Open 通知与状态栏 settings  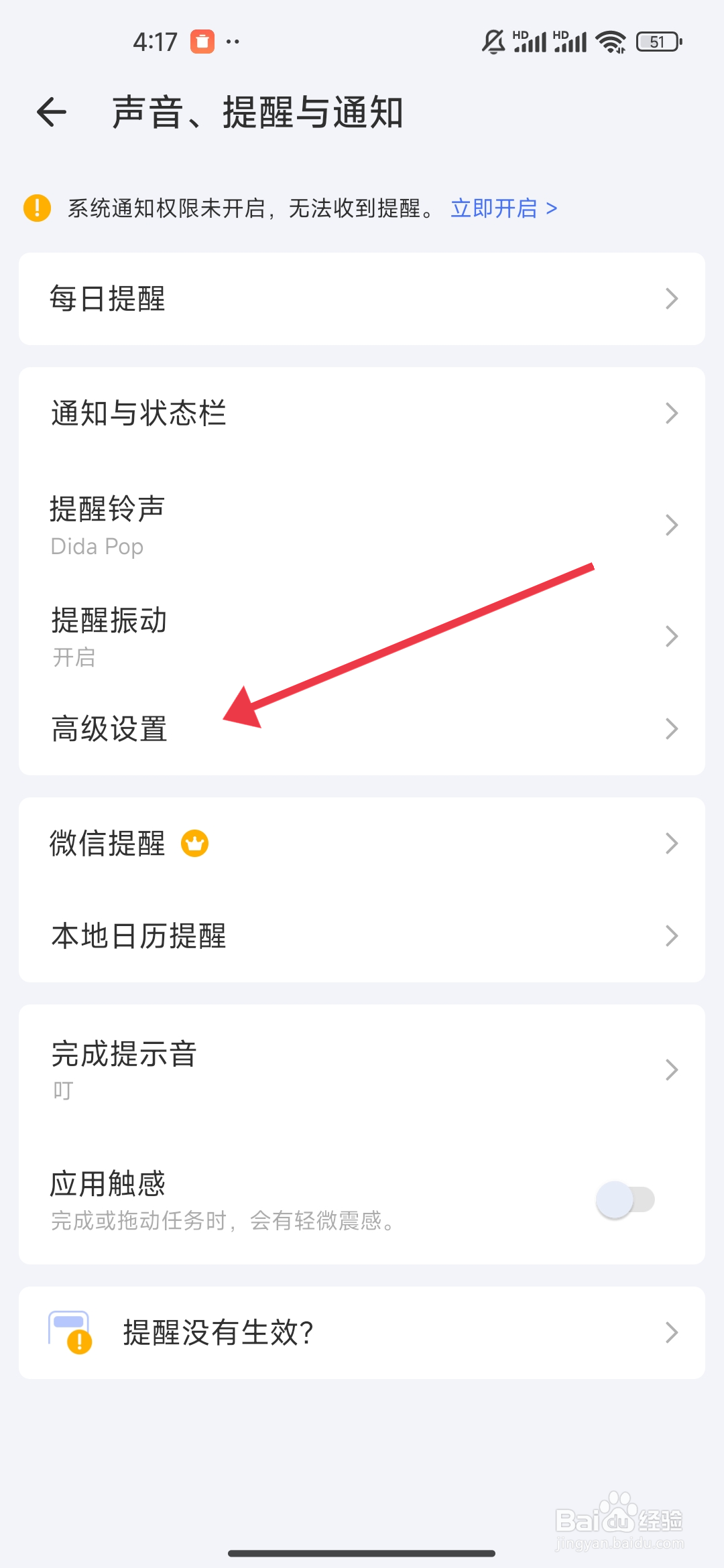tap(362, 413)
